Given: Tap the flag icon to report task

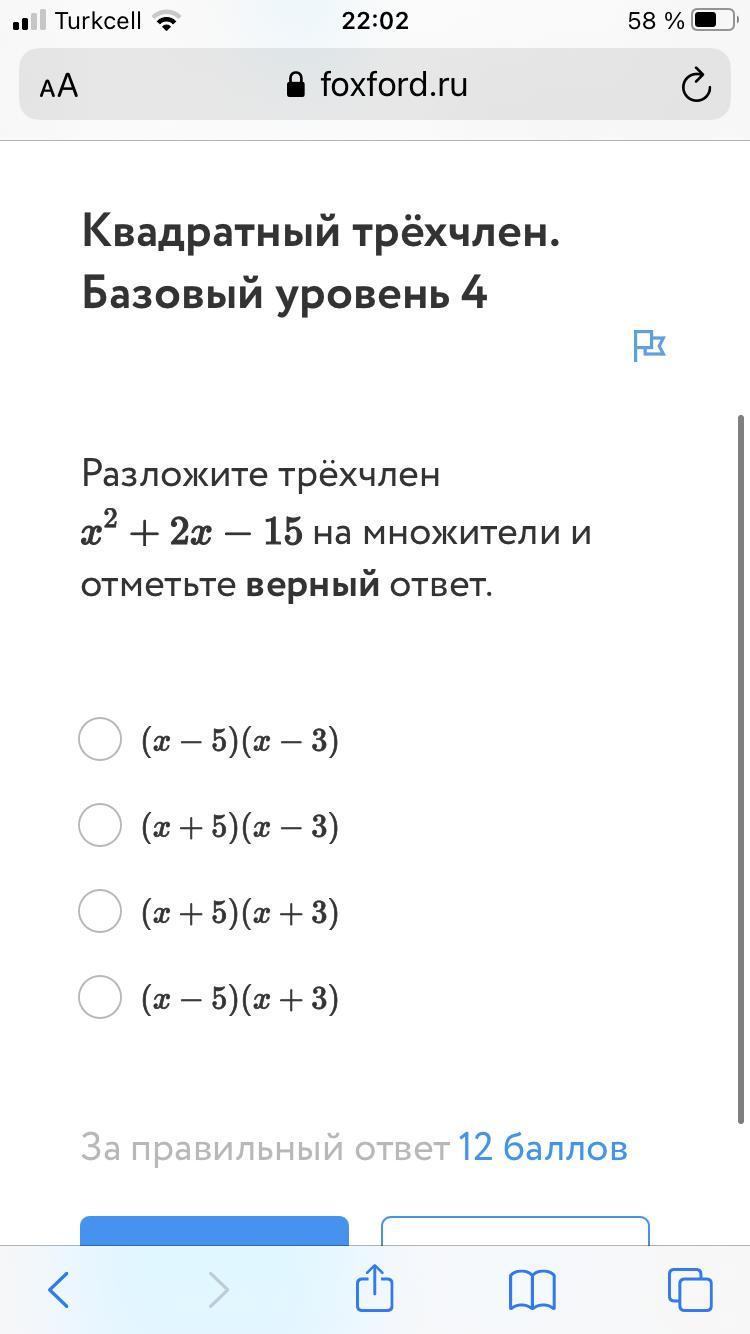Looking at the screenshot, I should pyautogui.click(x=650, y=346).
